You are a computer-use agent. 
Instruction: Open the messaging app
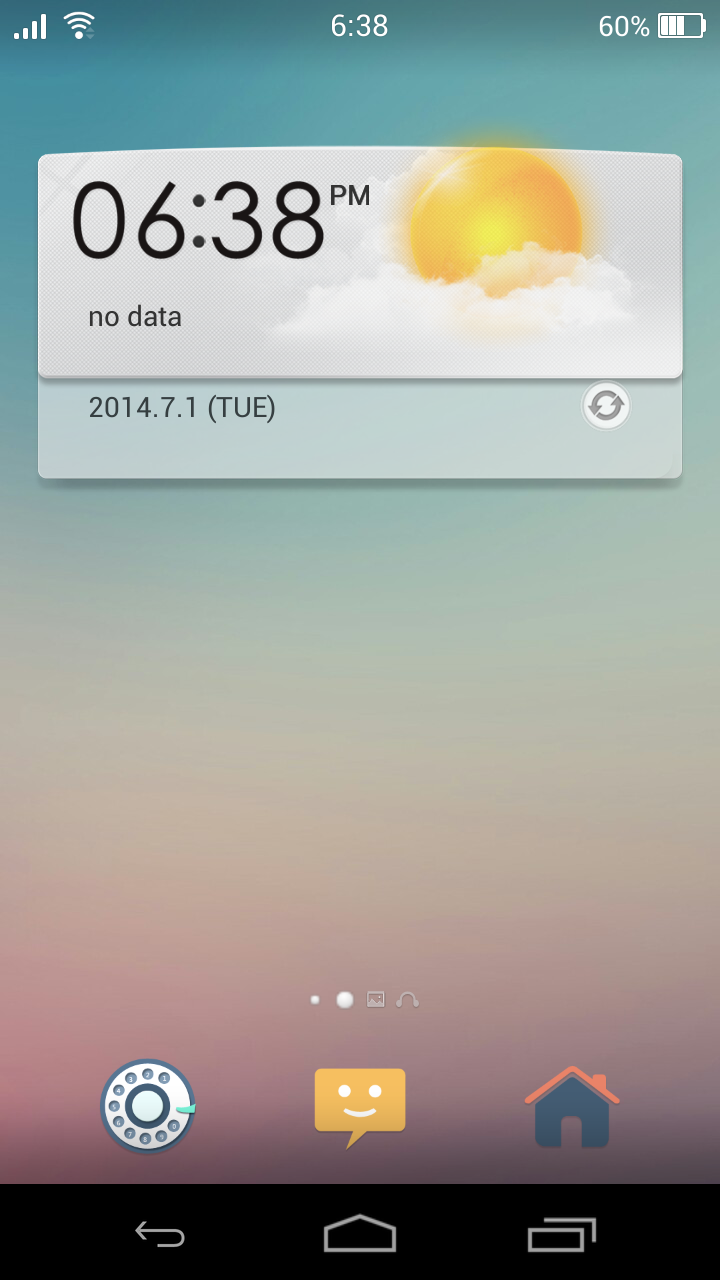[360, 1104]
